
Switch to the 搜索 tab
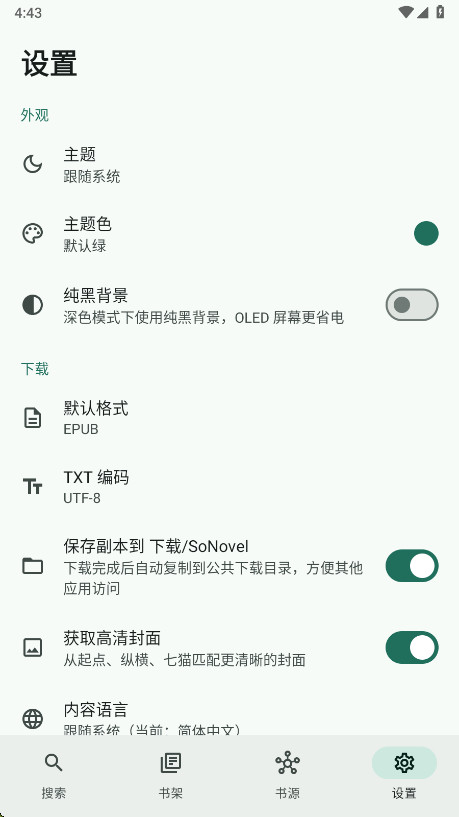tap(54, 776)
